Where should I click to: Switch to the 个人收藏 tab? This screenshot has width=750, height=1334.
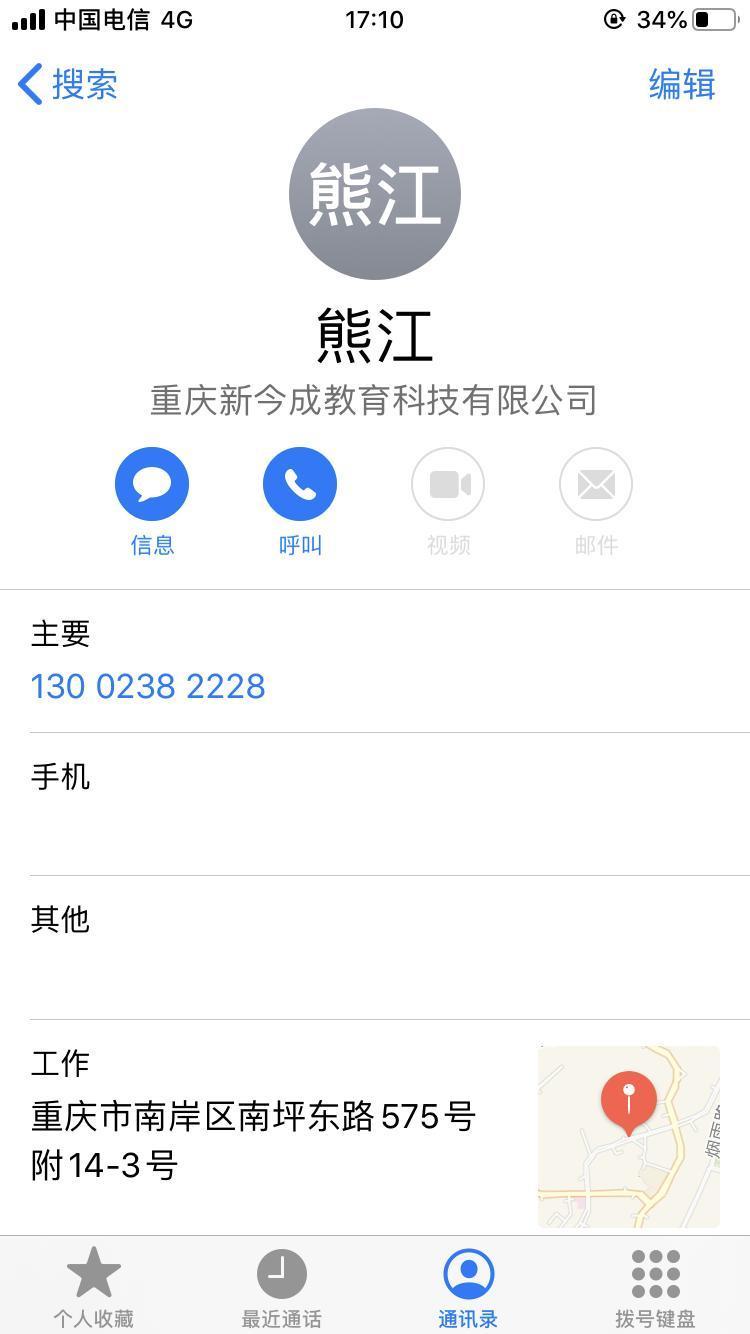[94, 1288]
